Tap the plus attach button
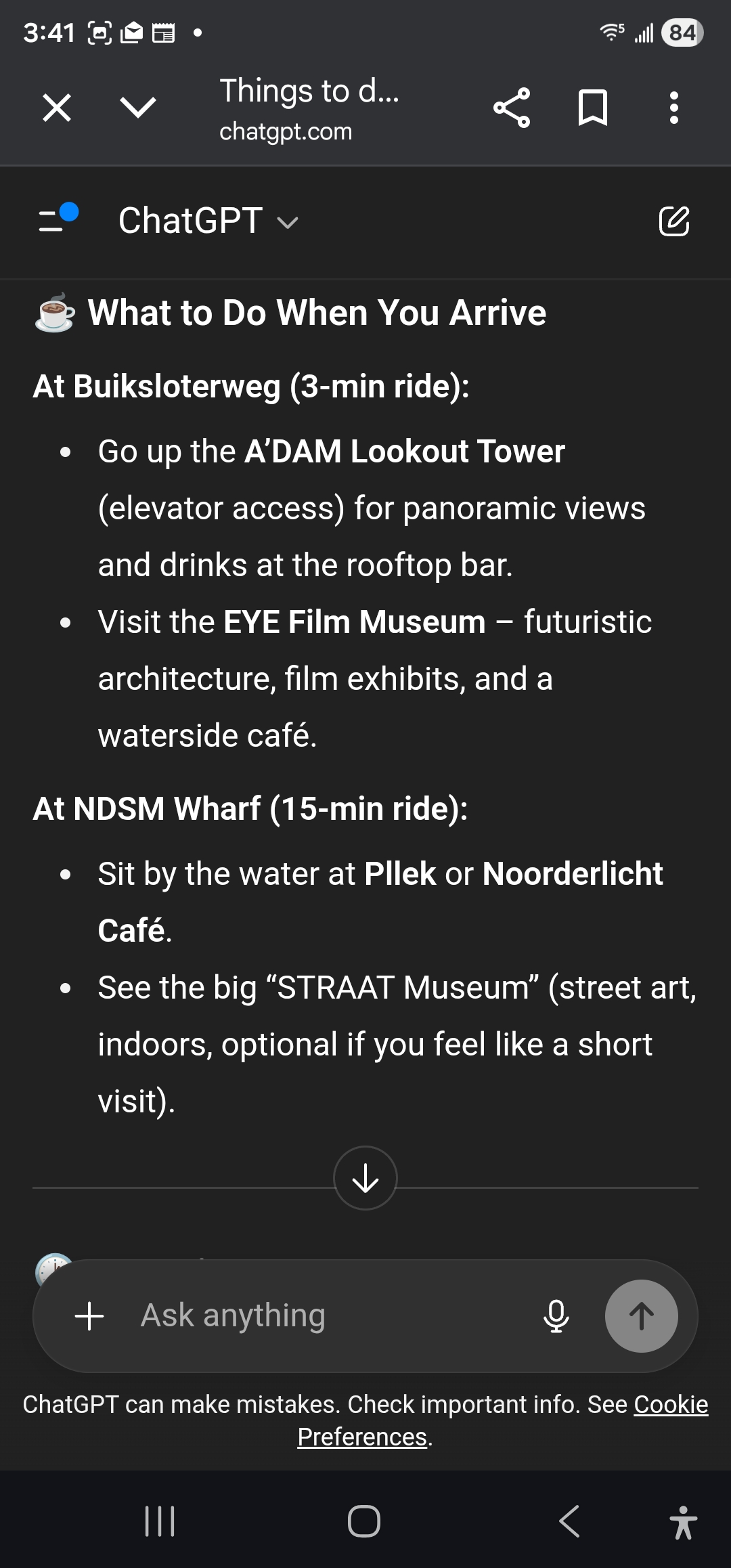 (89, 1316)
